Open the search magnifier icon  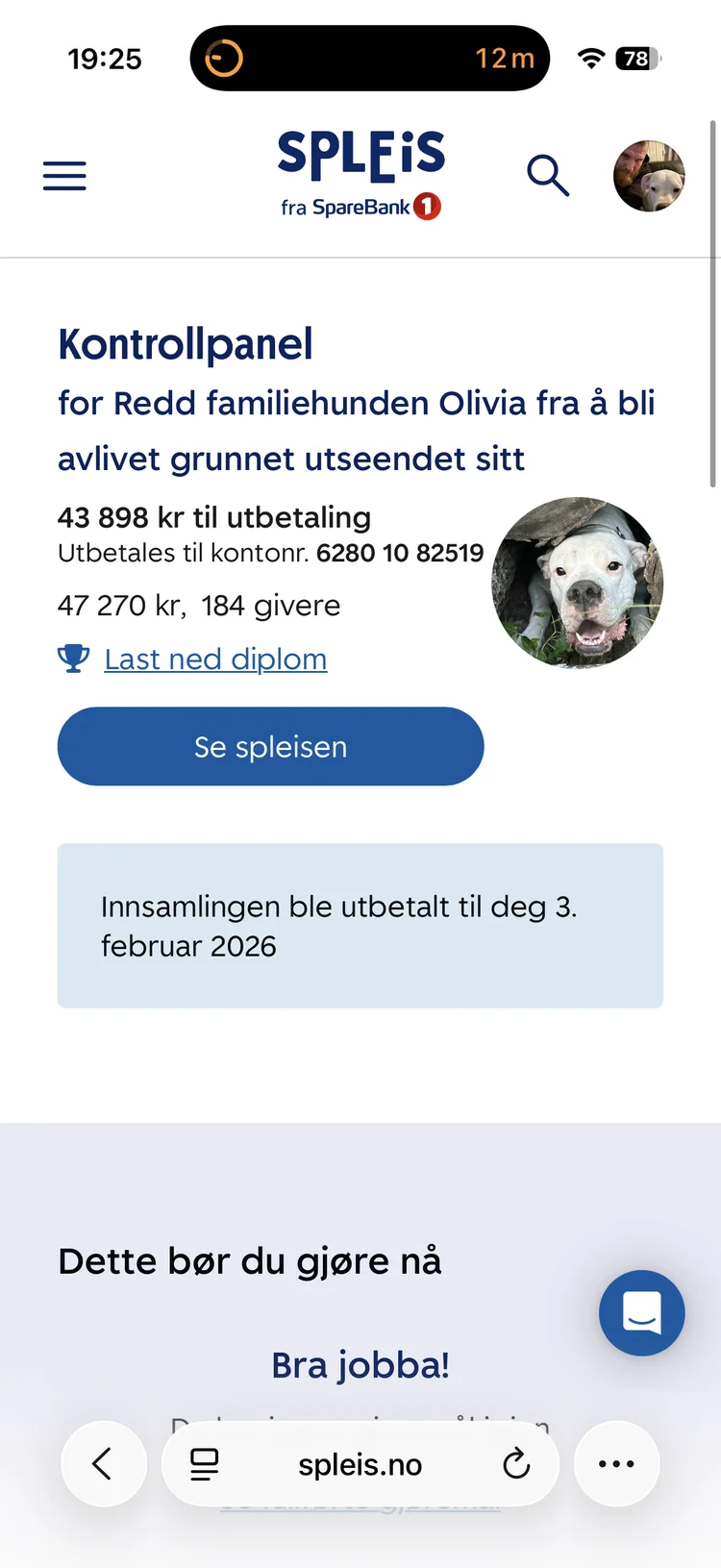(548, 176)
